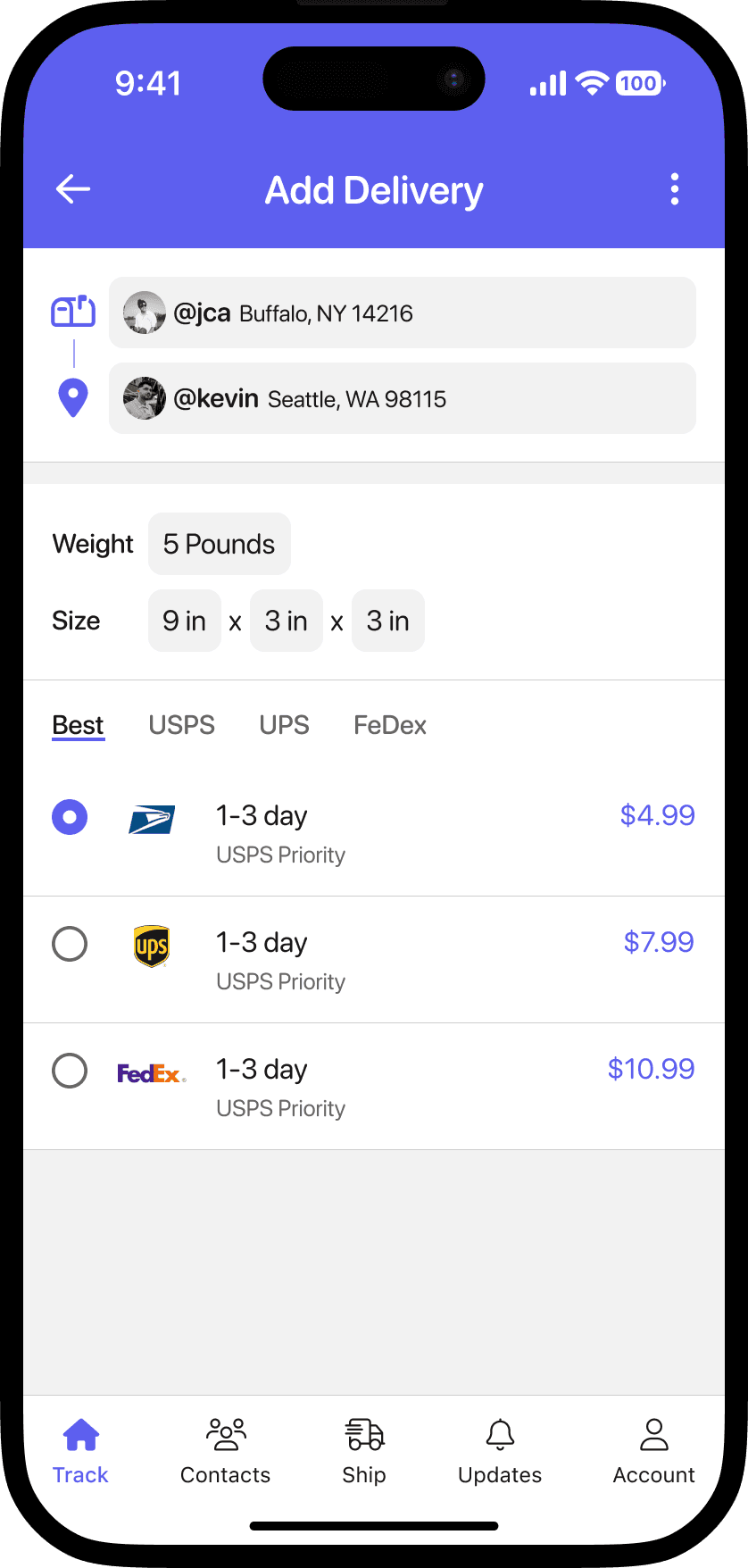The image size is (748, 1568).
Task: Switch to the USPS carrier tab
Action: point(181,725)
